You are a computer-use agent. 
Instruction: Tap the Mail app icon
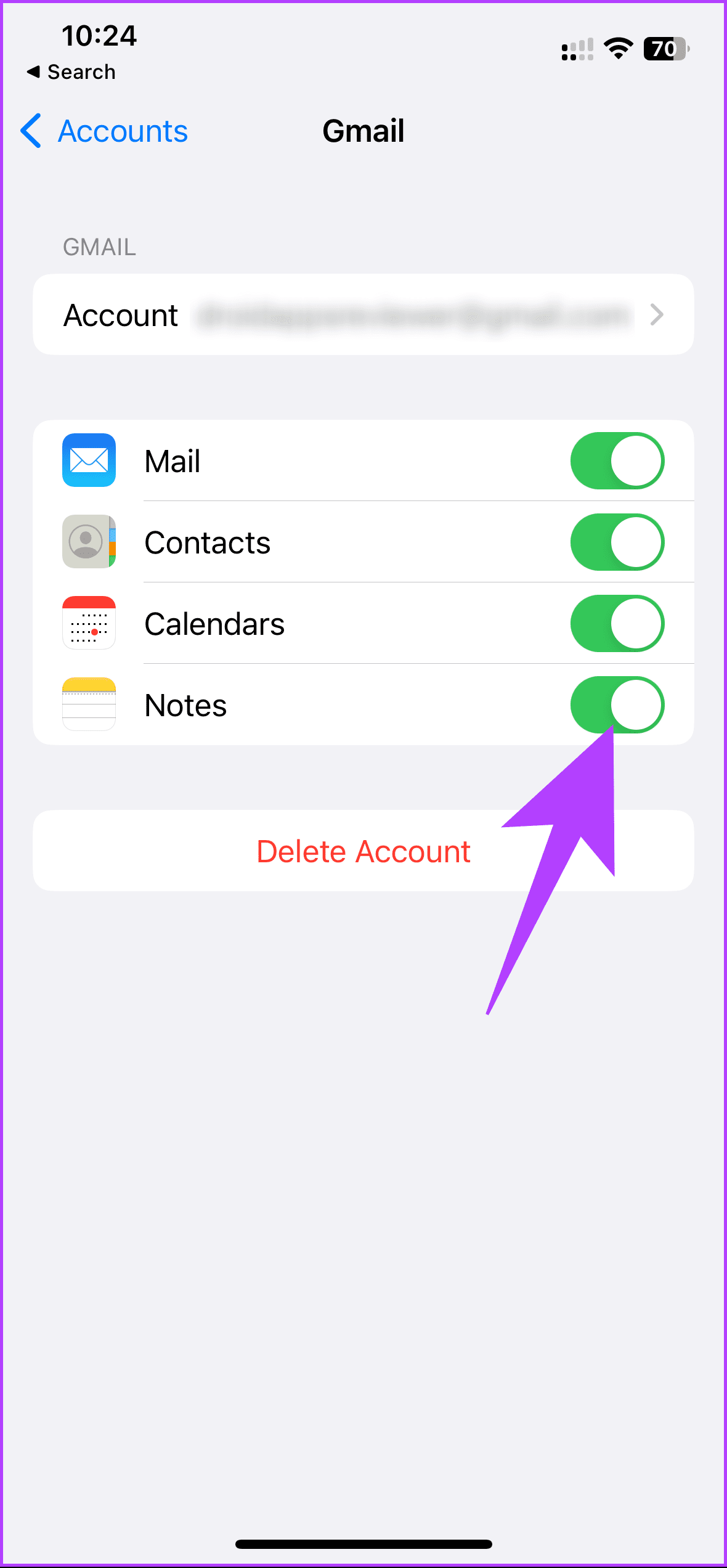89,461
